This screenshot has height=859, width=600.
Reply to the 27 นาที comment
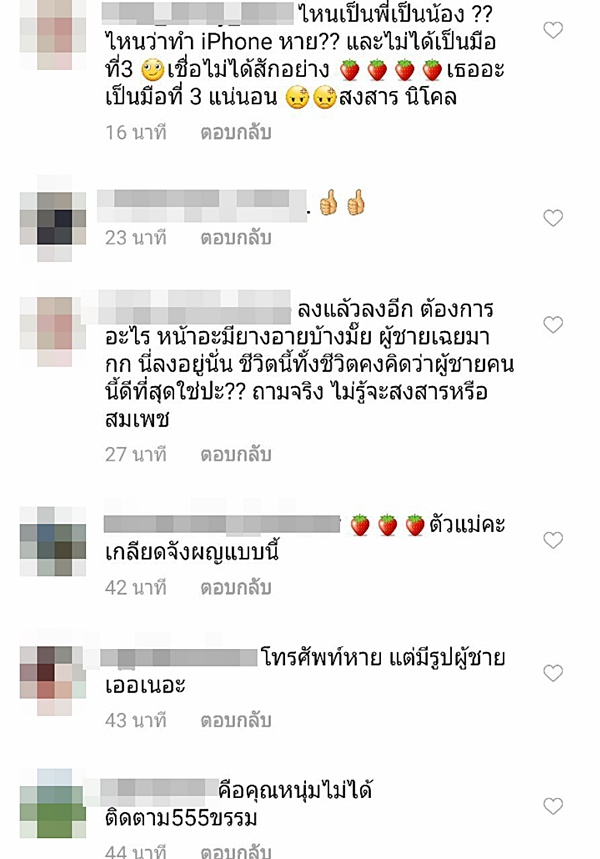[235, 453]
